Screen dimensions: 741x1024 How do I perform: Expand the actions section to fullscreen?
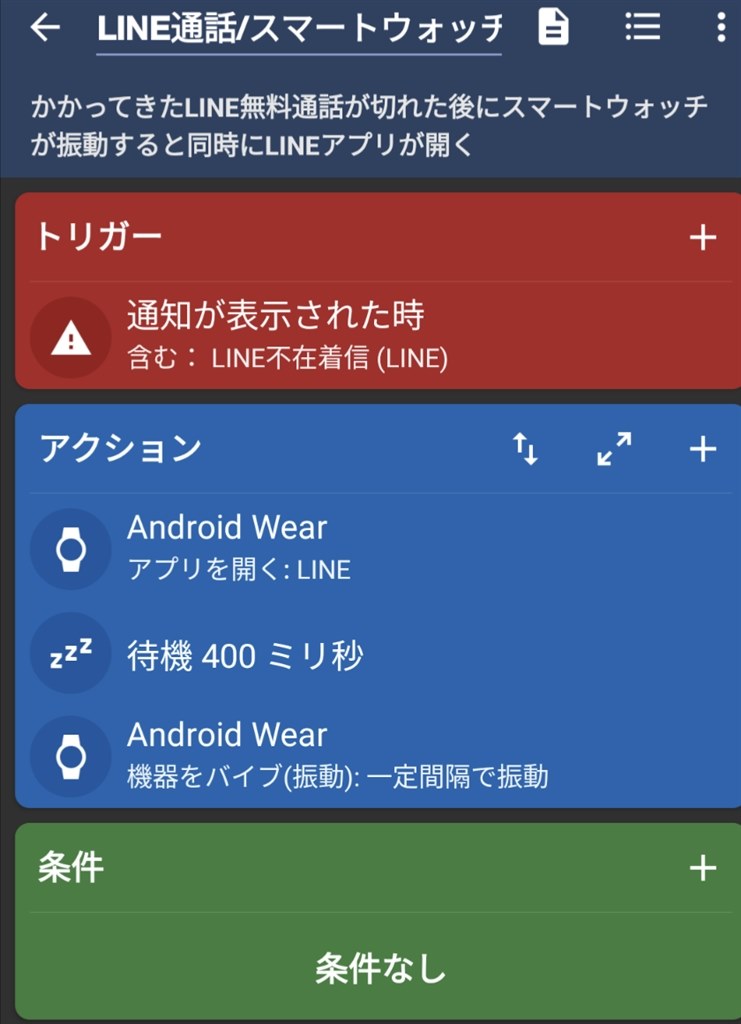[614, 449]
